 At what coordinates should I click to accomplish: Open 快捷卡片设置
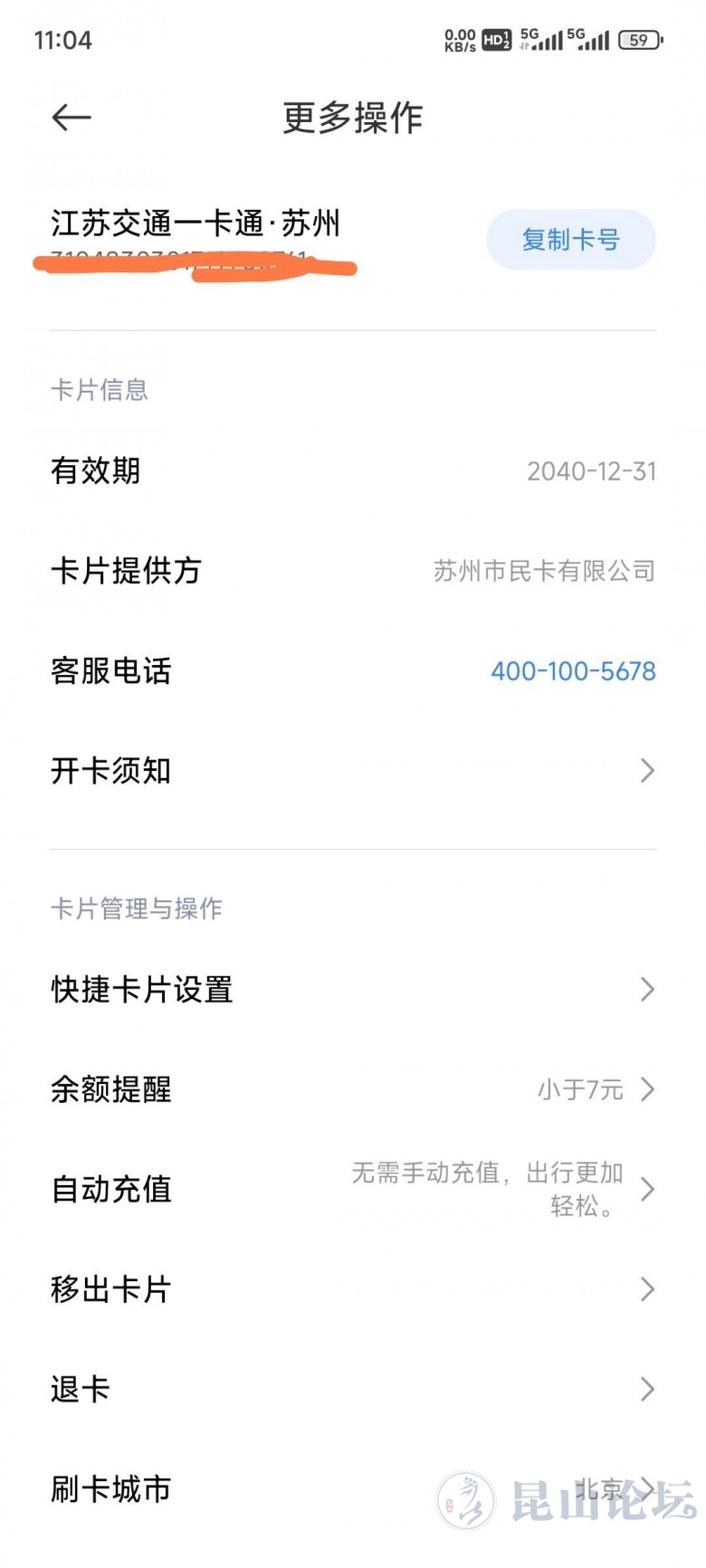[x=353, y=990]
